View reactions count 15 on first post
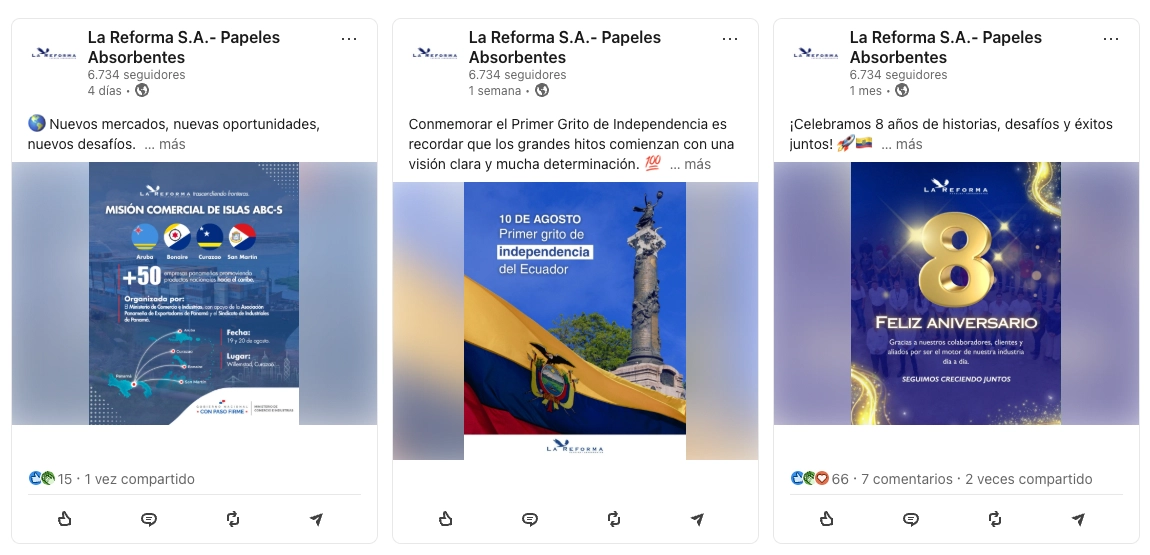The width and height of the screenshot is (1150, 555). tap(50, 479)
